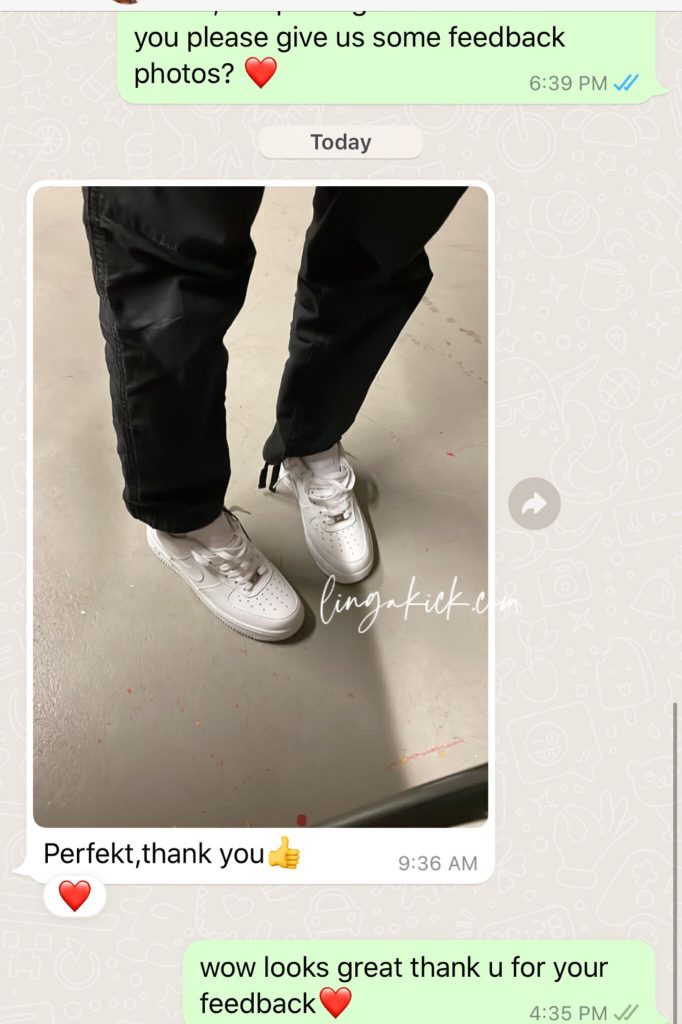Screen dimensions: 682x1024
Task: Forward the sneakers photo with the arrow icon
Action: click(x=534, y=504)
